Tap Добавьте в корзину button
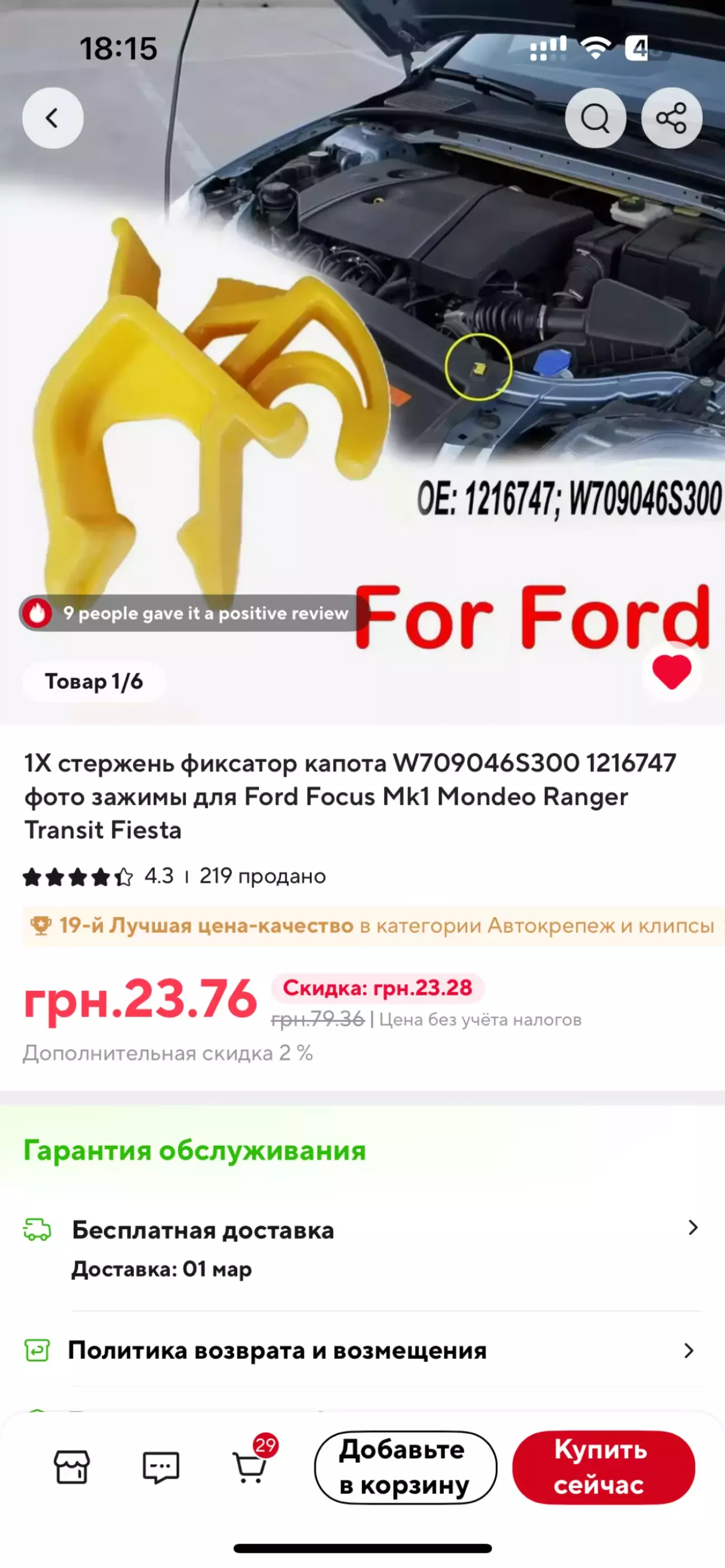The height and width of the screenshot is (1568, 725). click(x=406, y=1467)
